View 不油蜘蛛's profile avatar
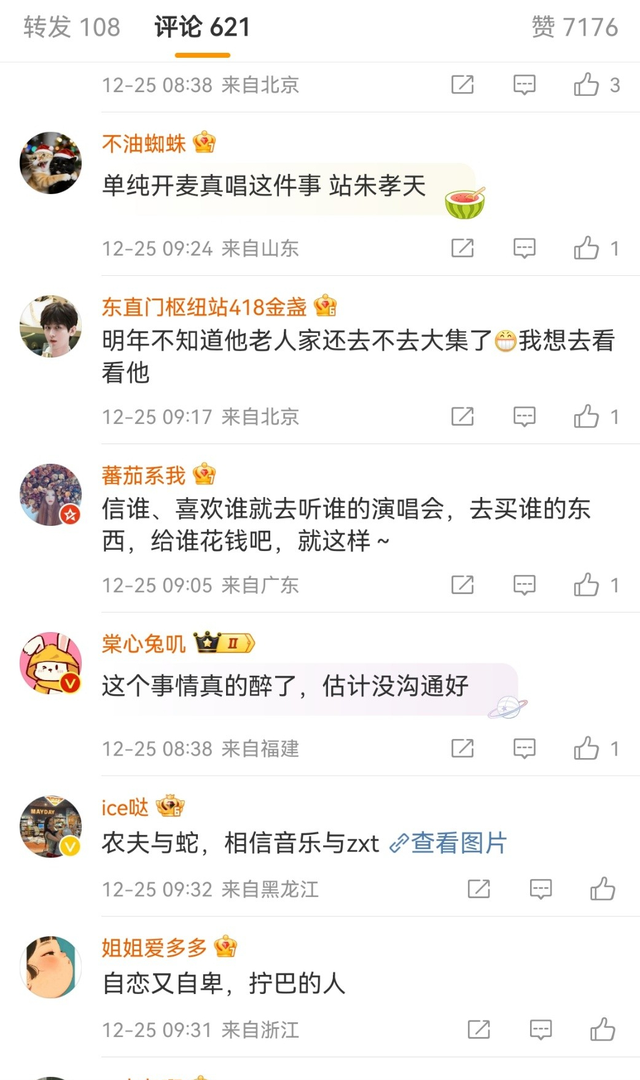The width and height of the screenshot is (640, 1080). [x=50, y=162]
